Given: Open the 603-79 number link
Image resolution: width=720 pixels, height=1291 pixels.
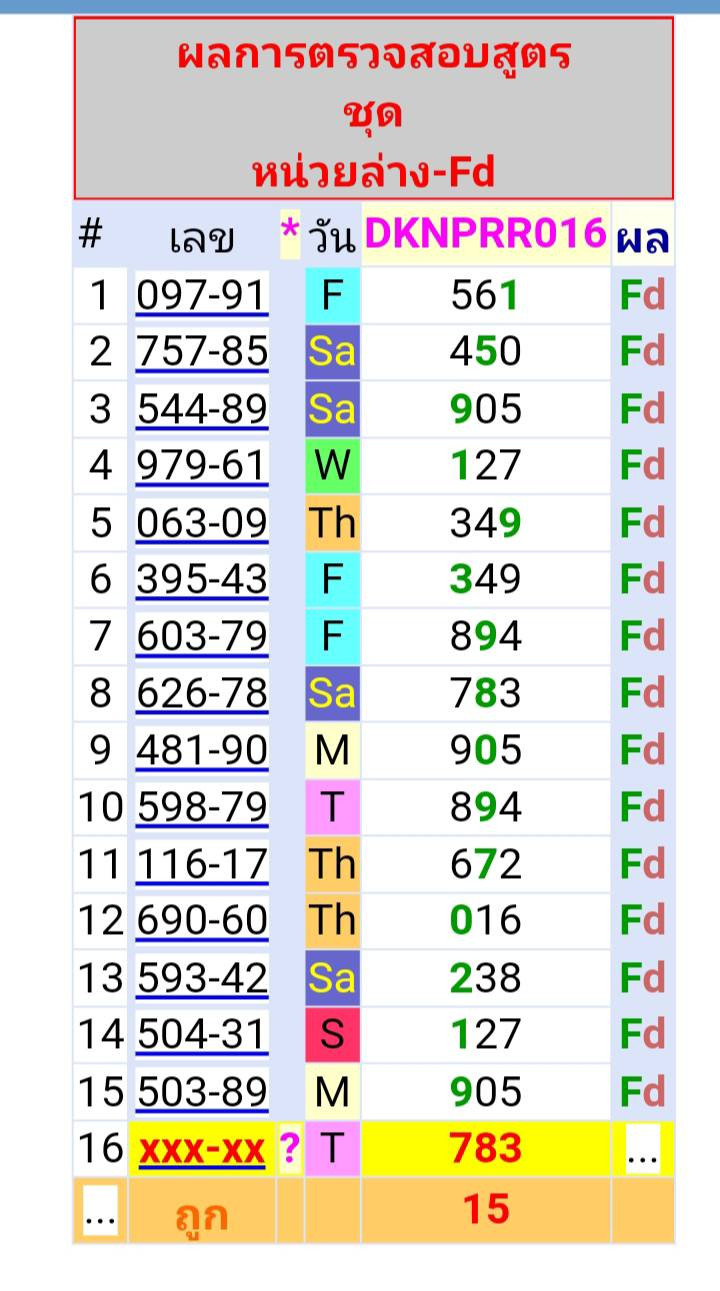Looking at the screenshot, I should pyautogui.click(x=203, y=638).
